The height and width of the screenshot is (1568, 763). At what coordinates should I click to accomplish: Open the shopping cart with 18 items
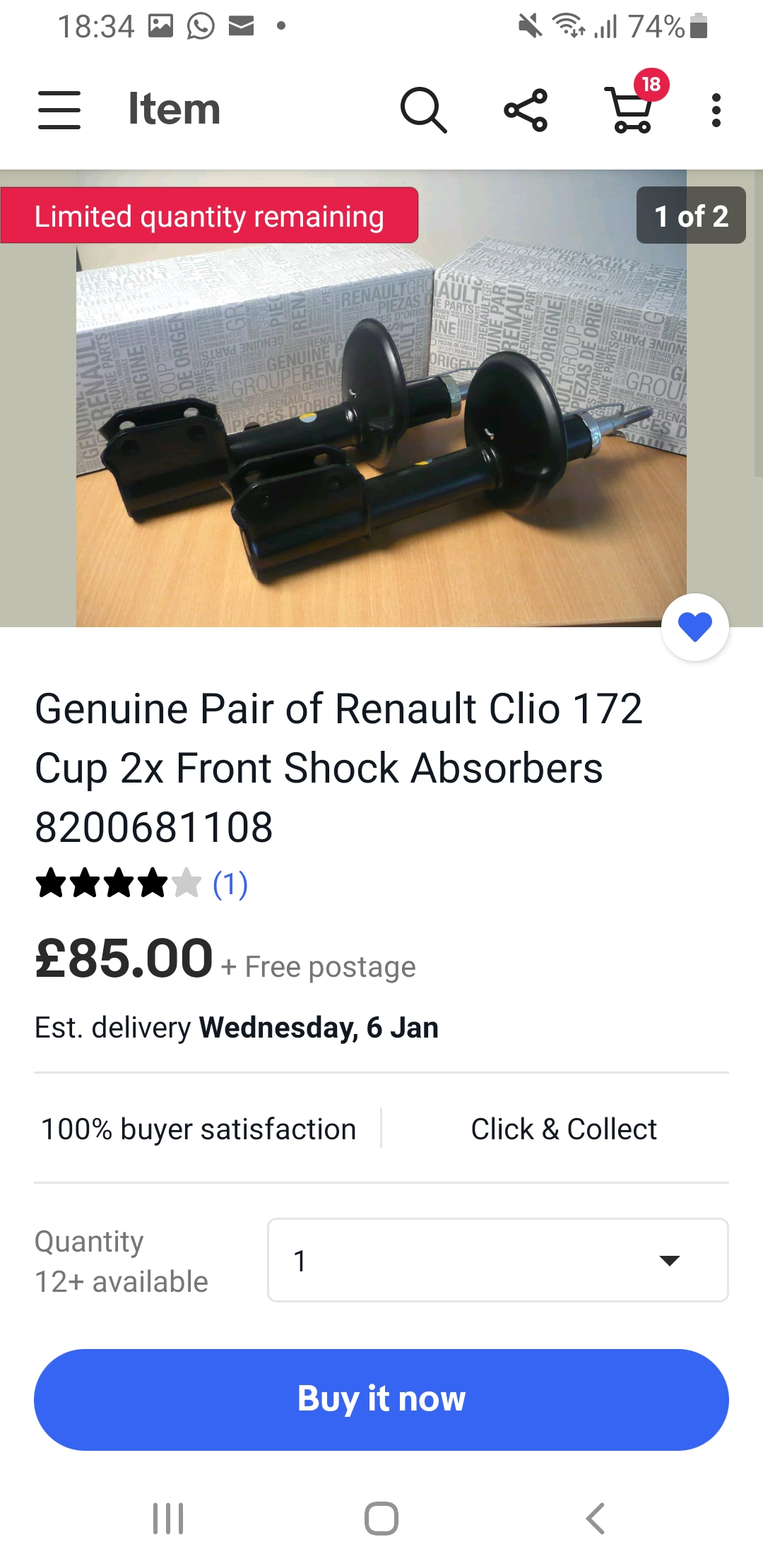[x=632, y=109]
